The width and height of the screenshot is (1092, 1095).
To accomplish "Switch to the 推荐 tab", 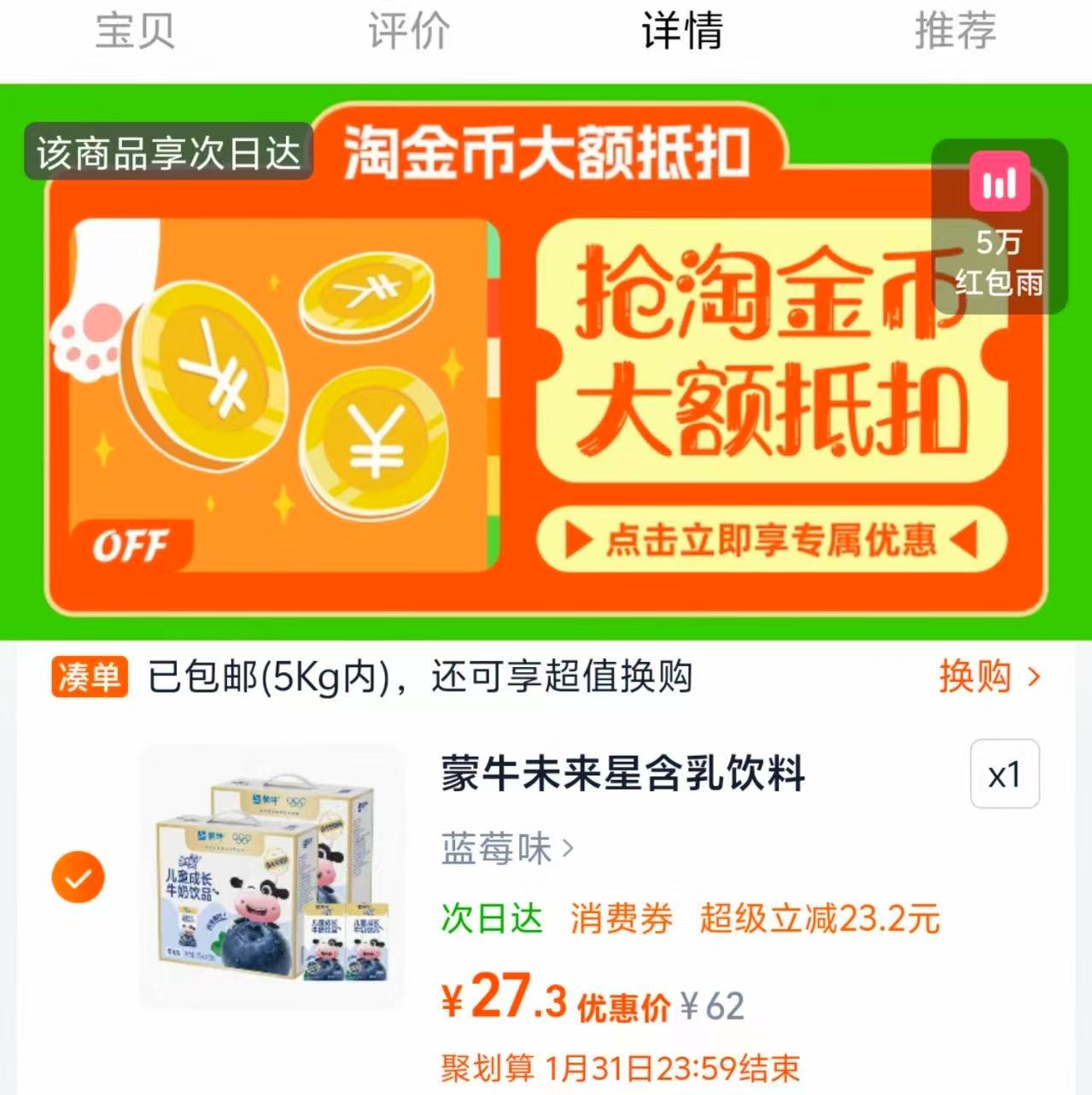I will 955,32.
